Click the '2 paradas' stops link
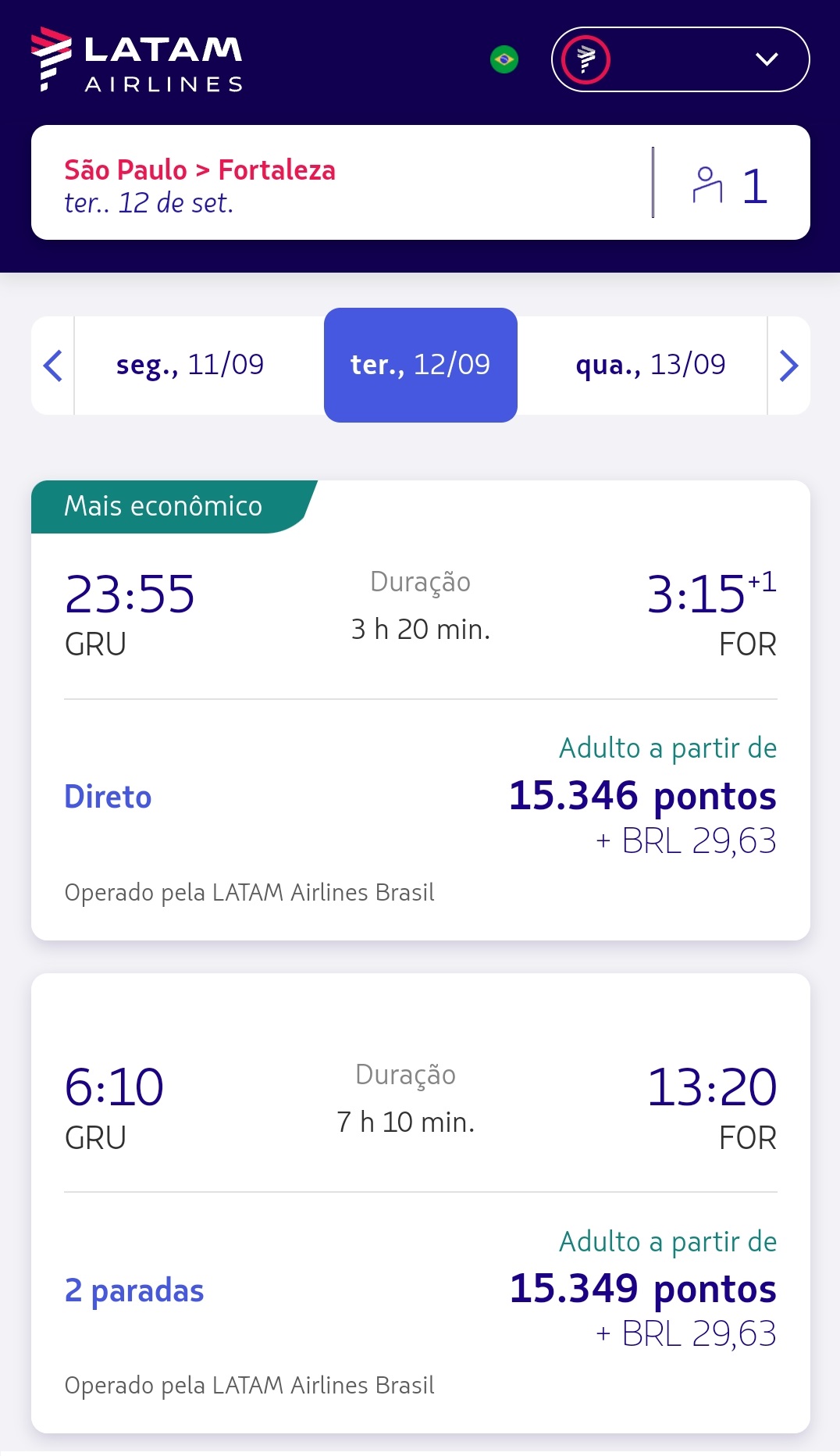This screenshot has height=1456, width=840. pos(134,1291)
